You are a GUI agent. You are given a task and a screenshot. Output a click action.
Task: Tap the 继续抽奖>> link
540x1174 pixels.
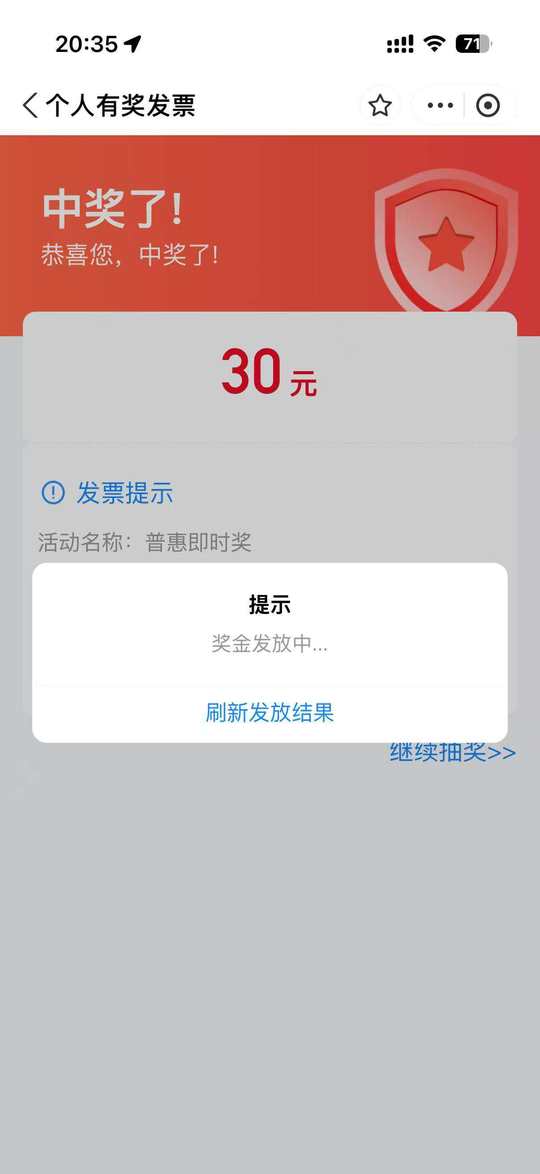point(452,752)
